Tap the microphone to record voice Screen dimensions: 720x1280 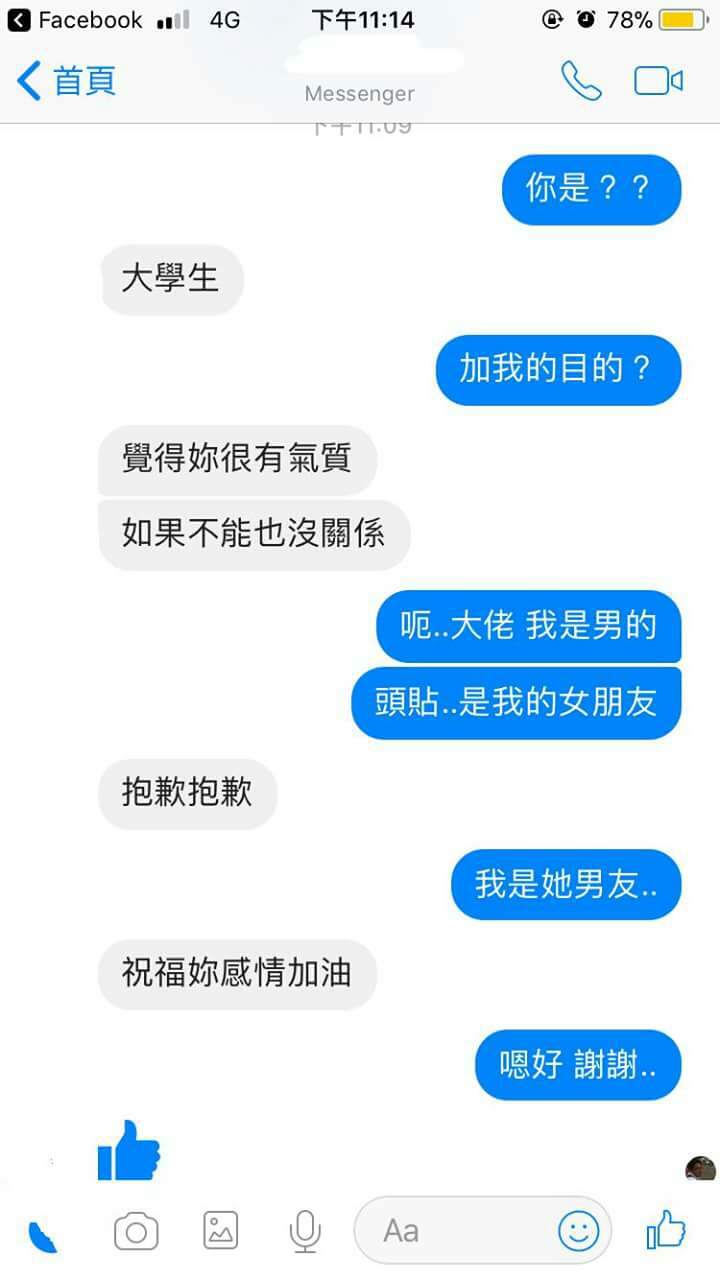(x=305, y=1231)
